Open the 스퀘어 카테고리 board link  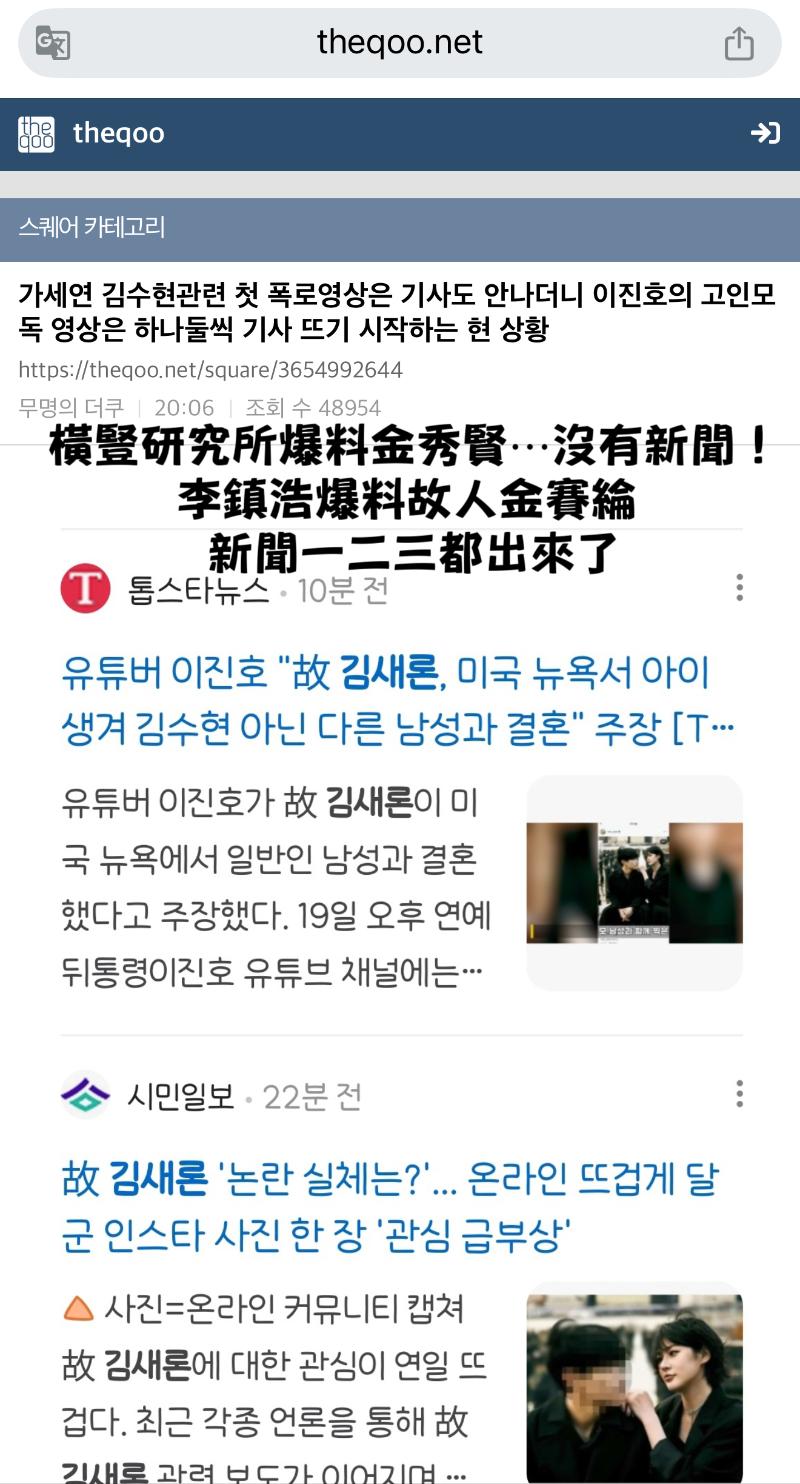[x=92, y=227]
